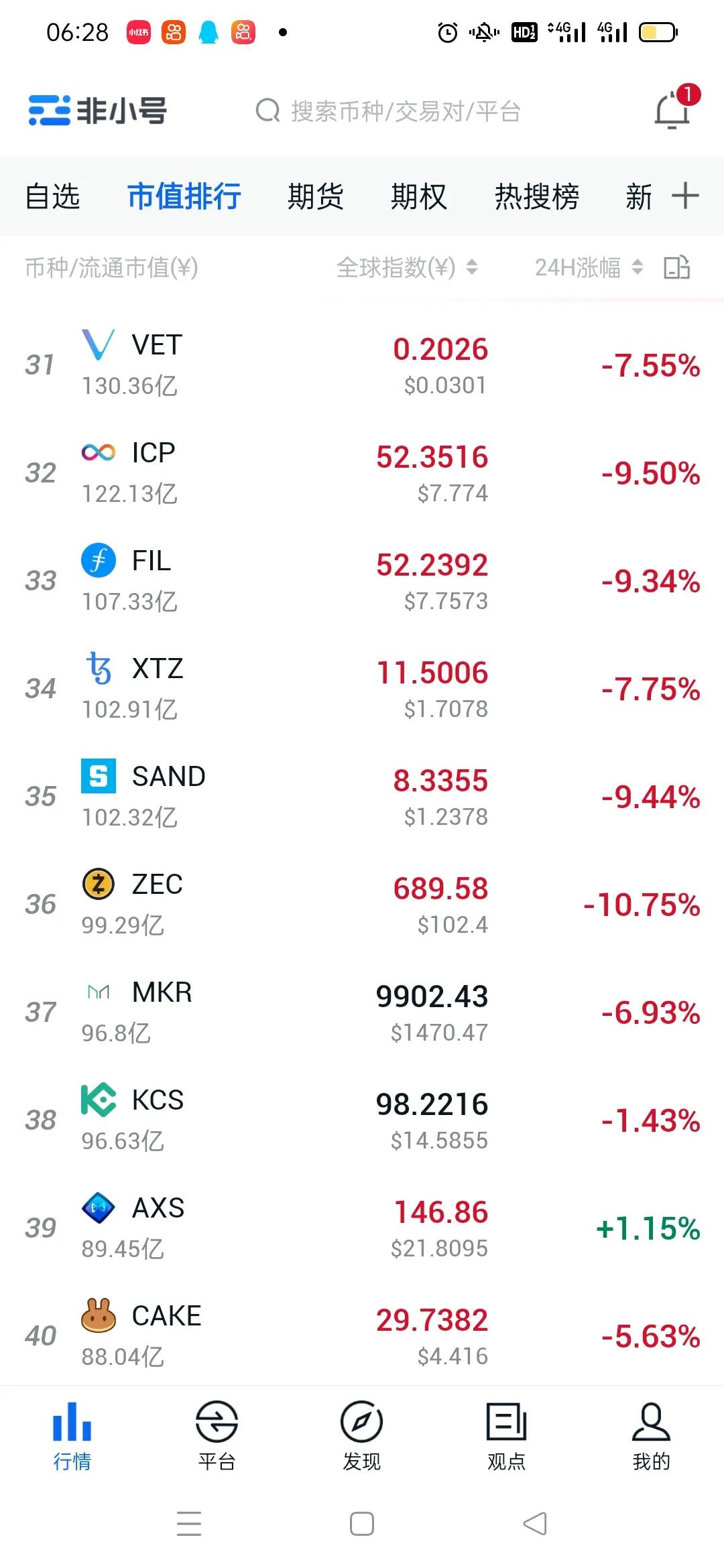
Task: View details for FIL
Action: (x=362, y=581)
